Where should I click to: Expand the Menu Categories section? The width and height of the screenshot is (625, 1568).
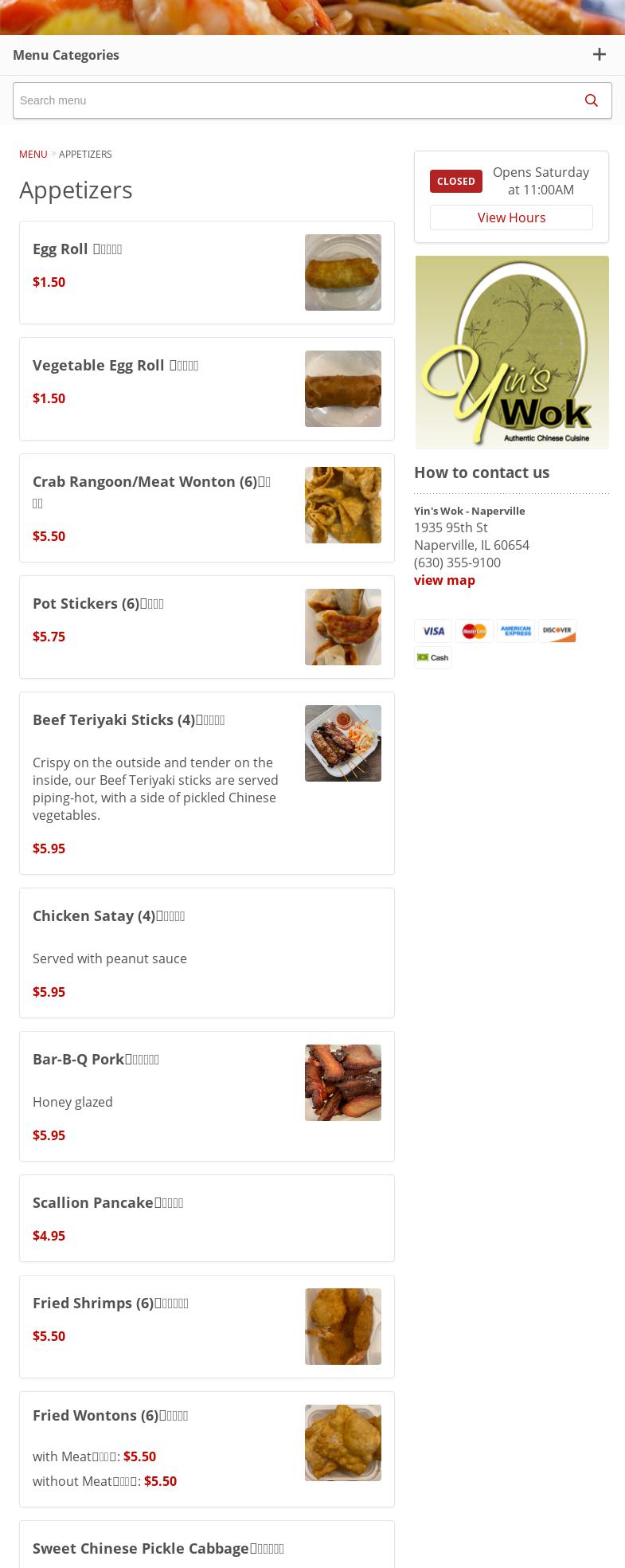pos(599,55)
